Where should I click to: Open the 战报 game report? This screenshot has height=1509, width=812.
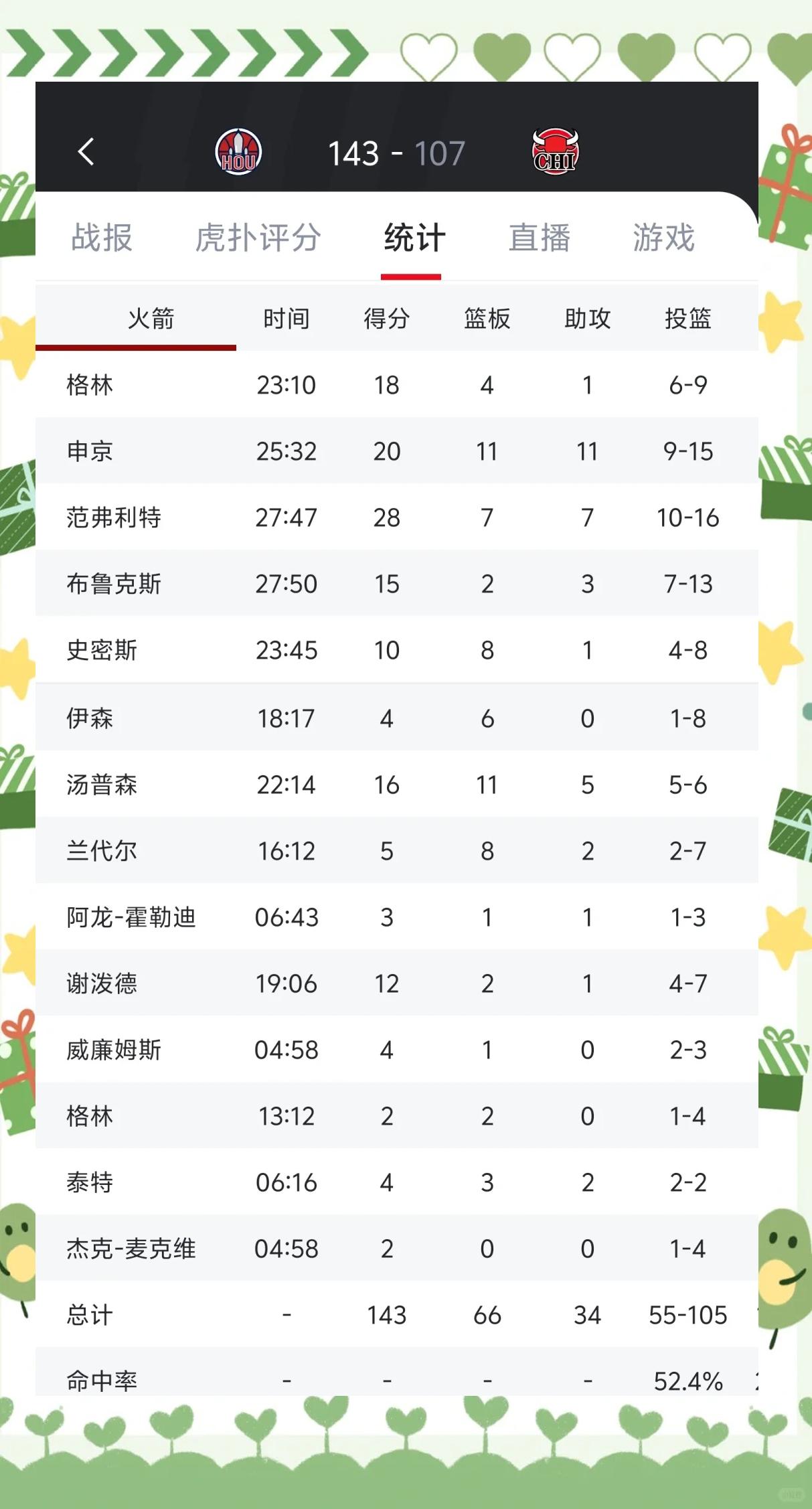click(x=102, y=238)
